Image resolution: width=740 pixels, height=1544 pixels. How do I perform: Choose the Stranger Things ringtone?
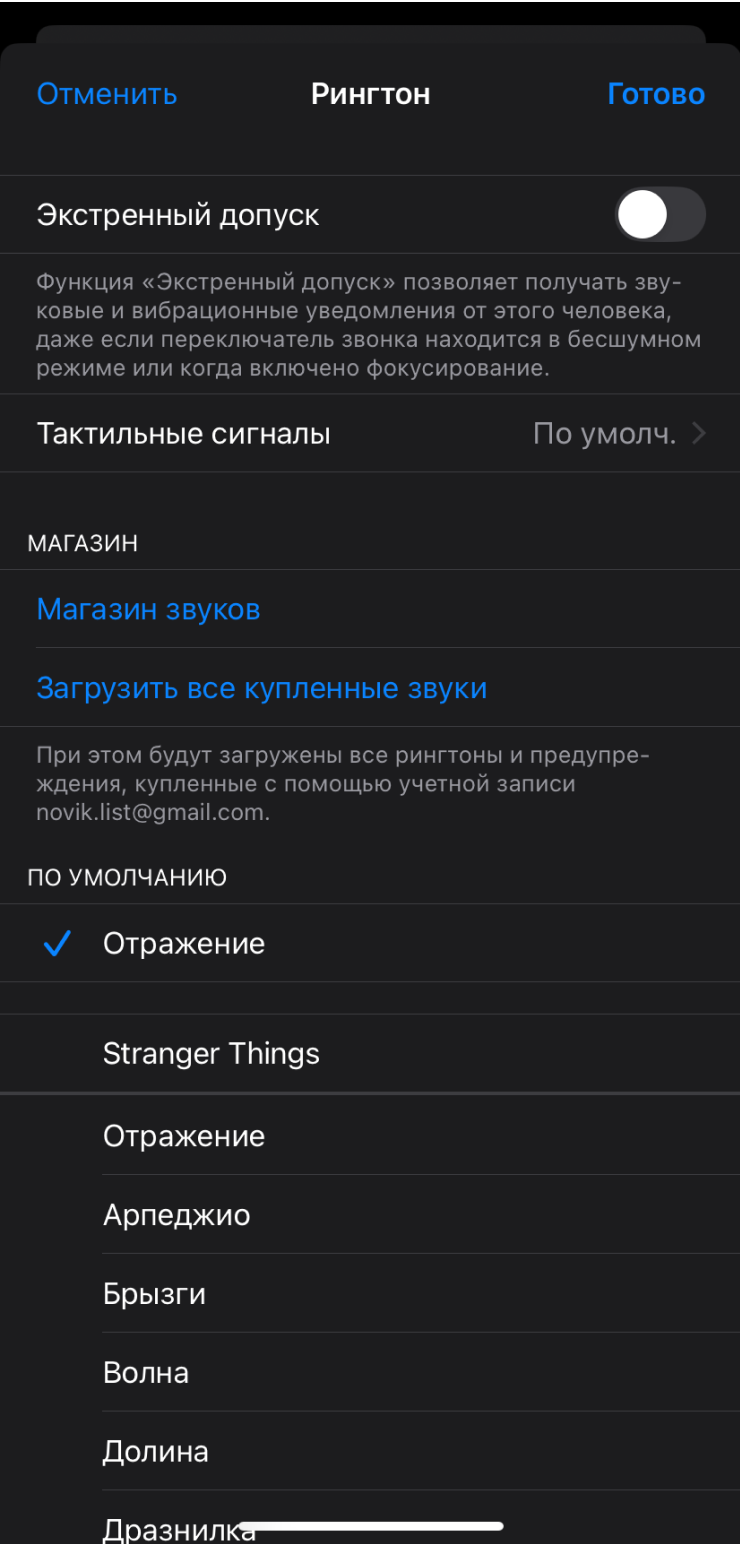(x=211, y=1053)
